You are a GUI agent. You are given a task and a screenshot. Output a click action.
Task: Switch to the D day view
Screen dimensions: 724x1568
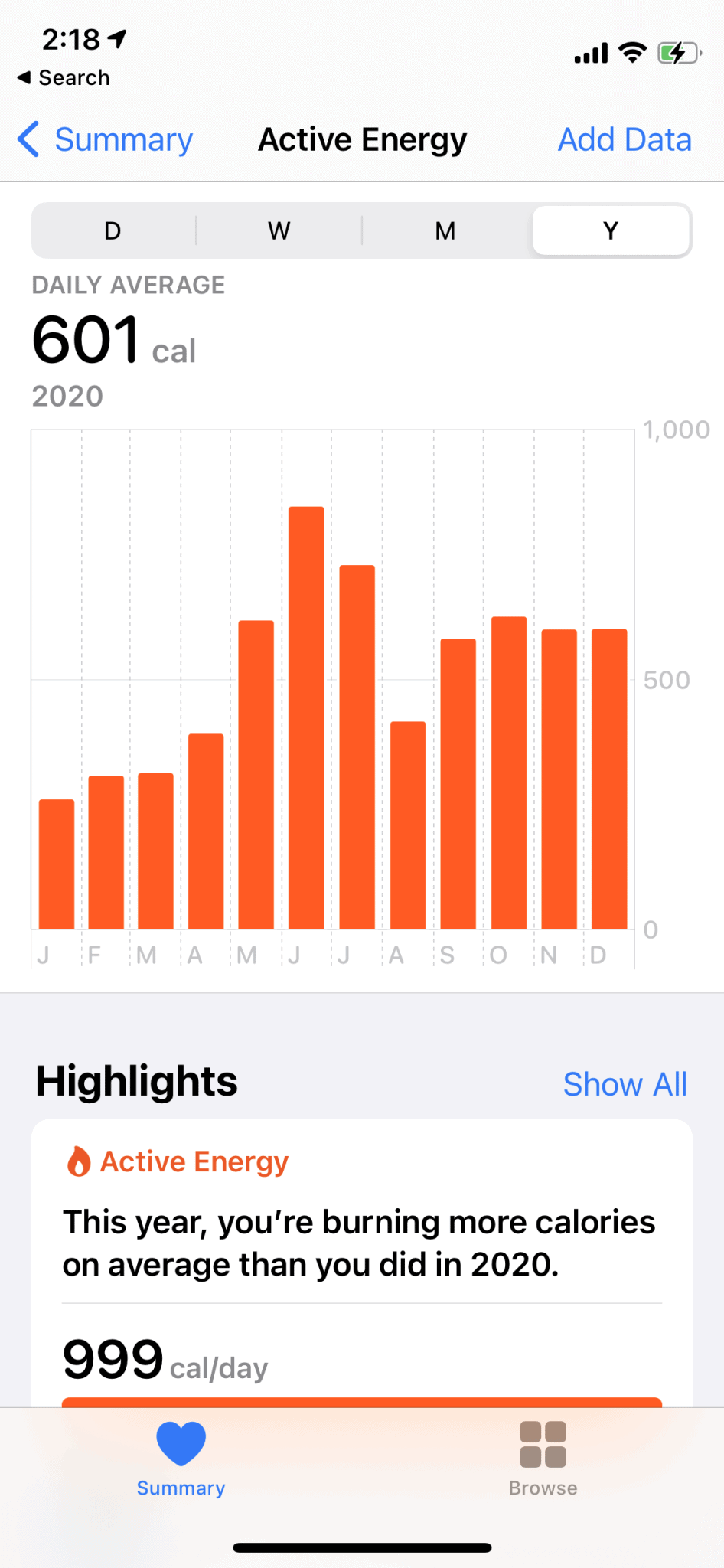[113, 230]
